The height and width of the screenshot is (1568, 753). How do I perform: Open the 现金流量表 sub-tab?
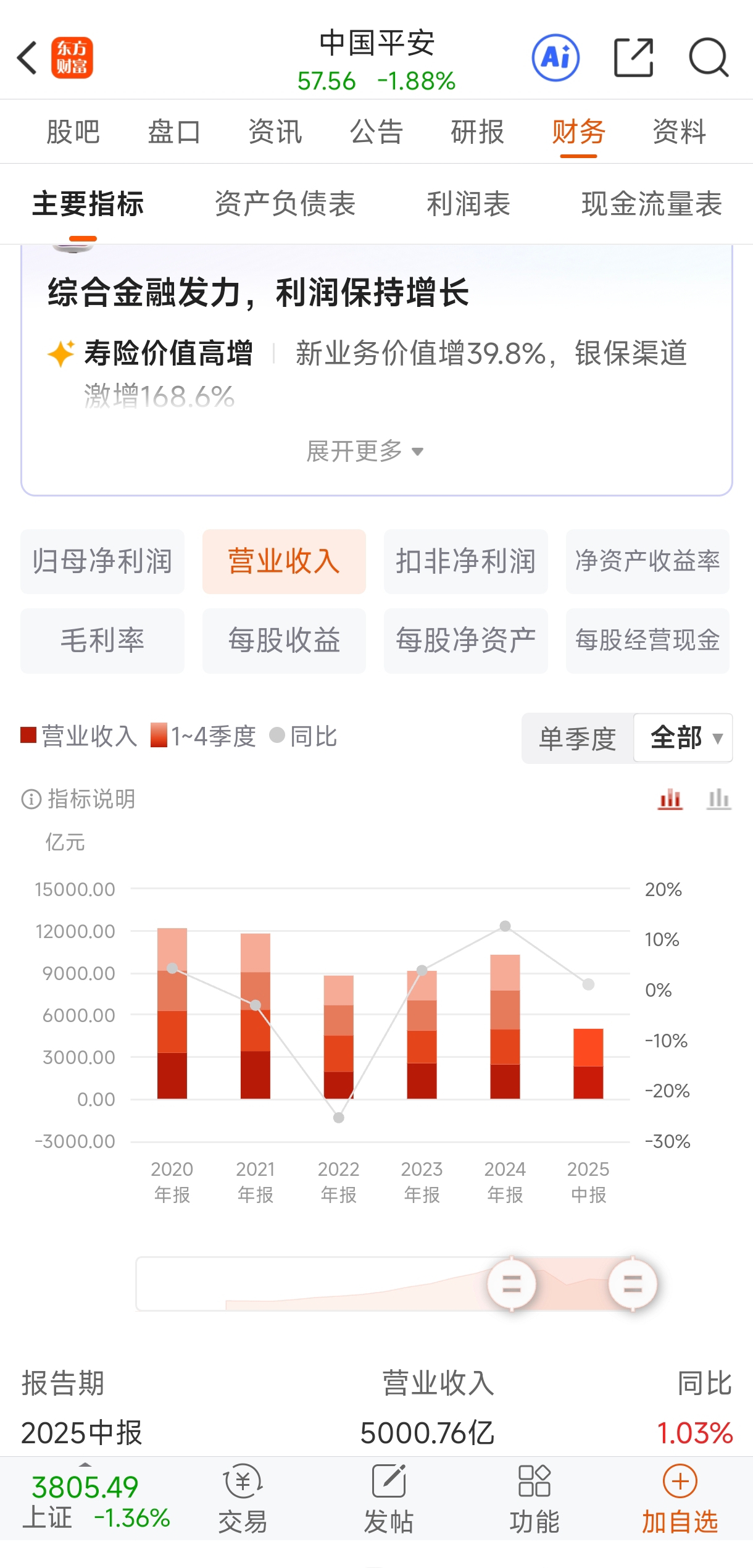point(652,204)
